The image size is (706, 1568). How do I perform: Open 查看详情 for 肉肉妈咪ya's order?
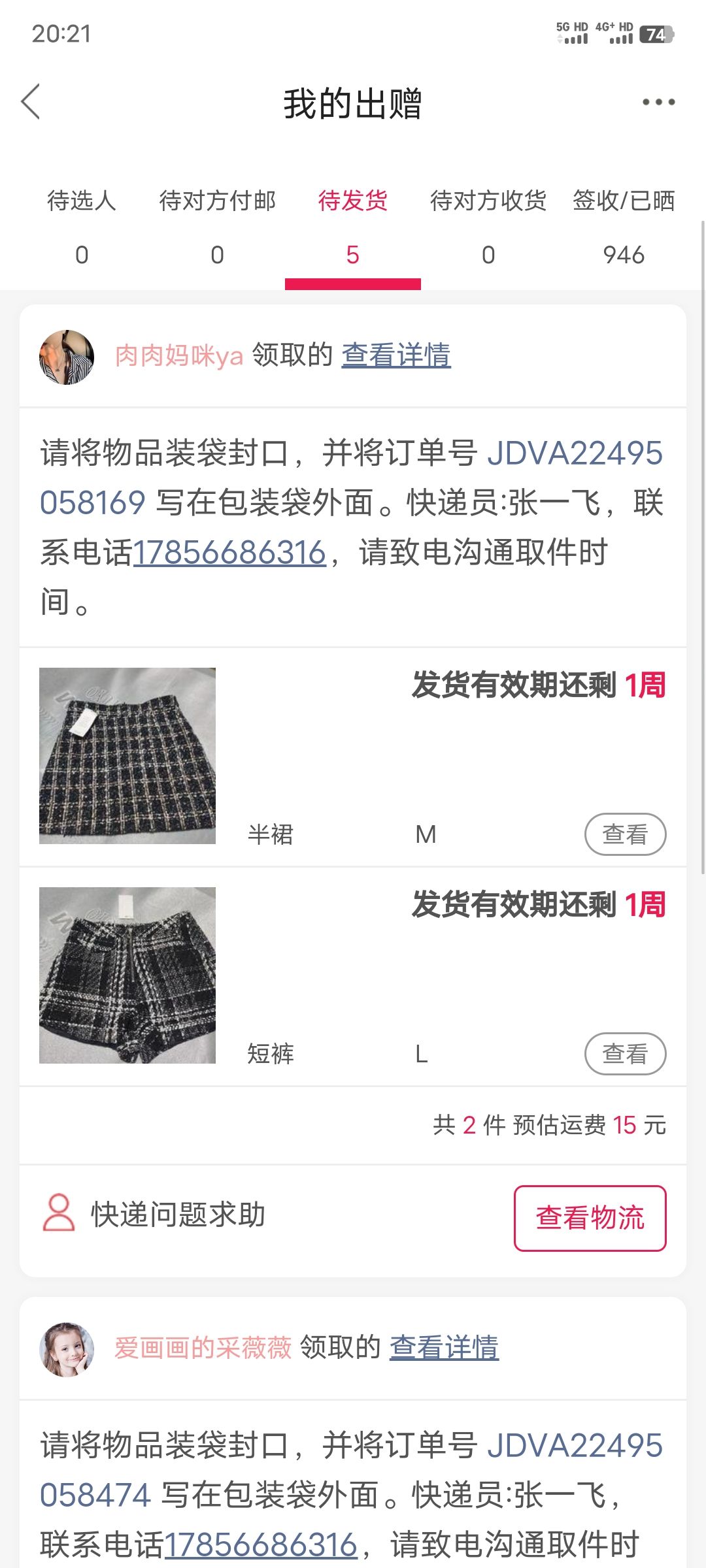(396, 355)
